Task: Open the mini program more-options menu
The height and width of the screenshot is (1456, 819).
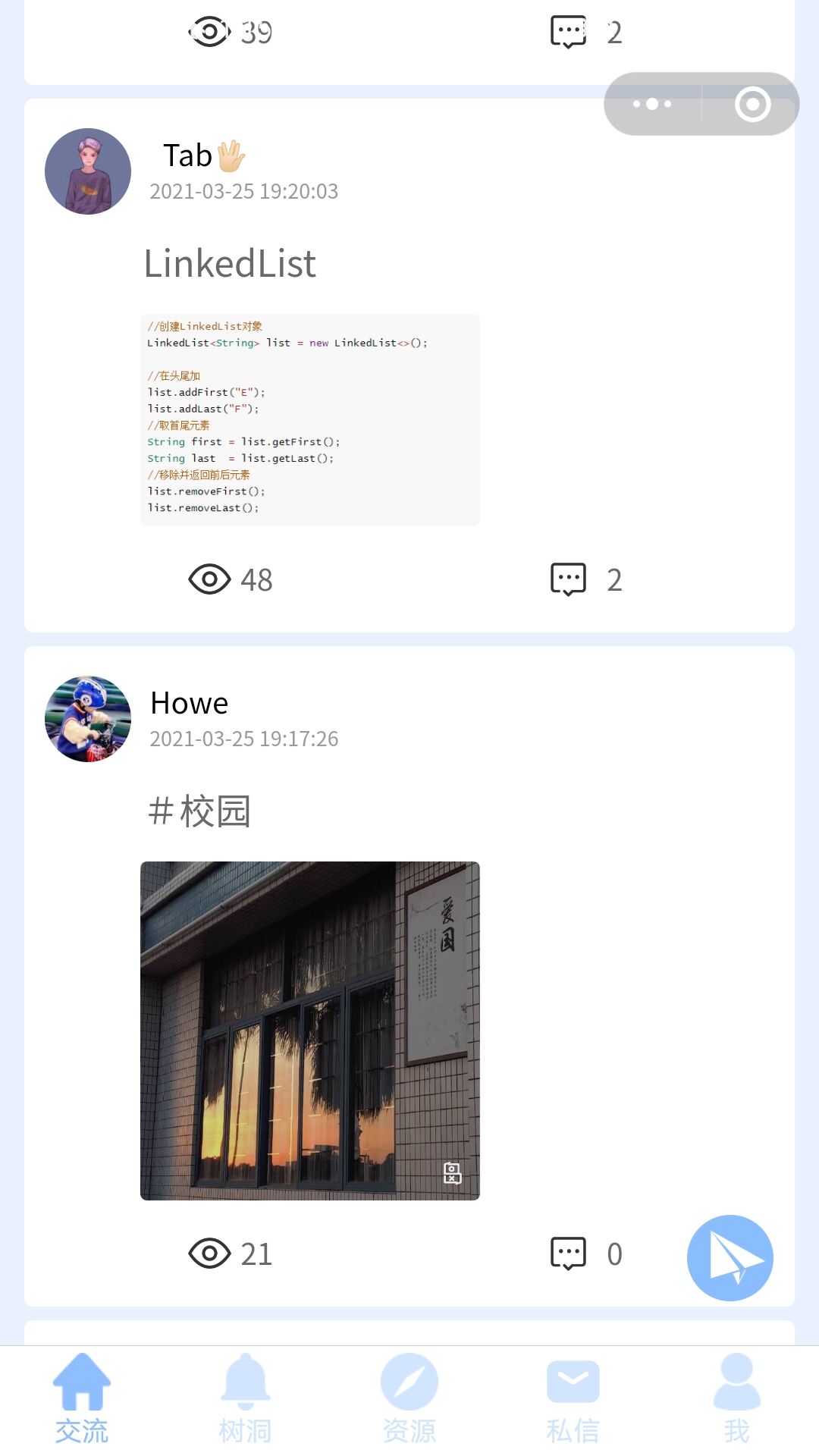Action: [652, 104]
